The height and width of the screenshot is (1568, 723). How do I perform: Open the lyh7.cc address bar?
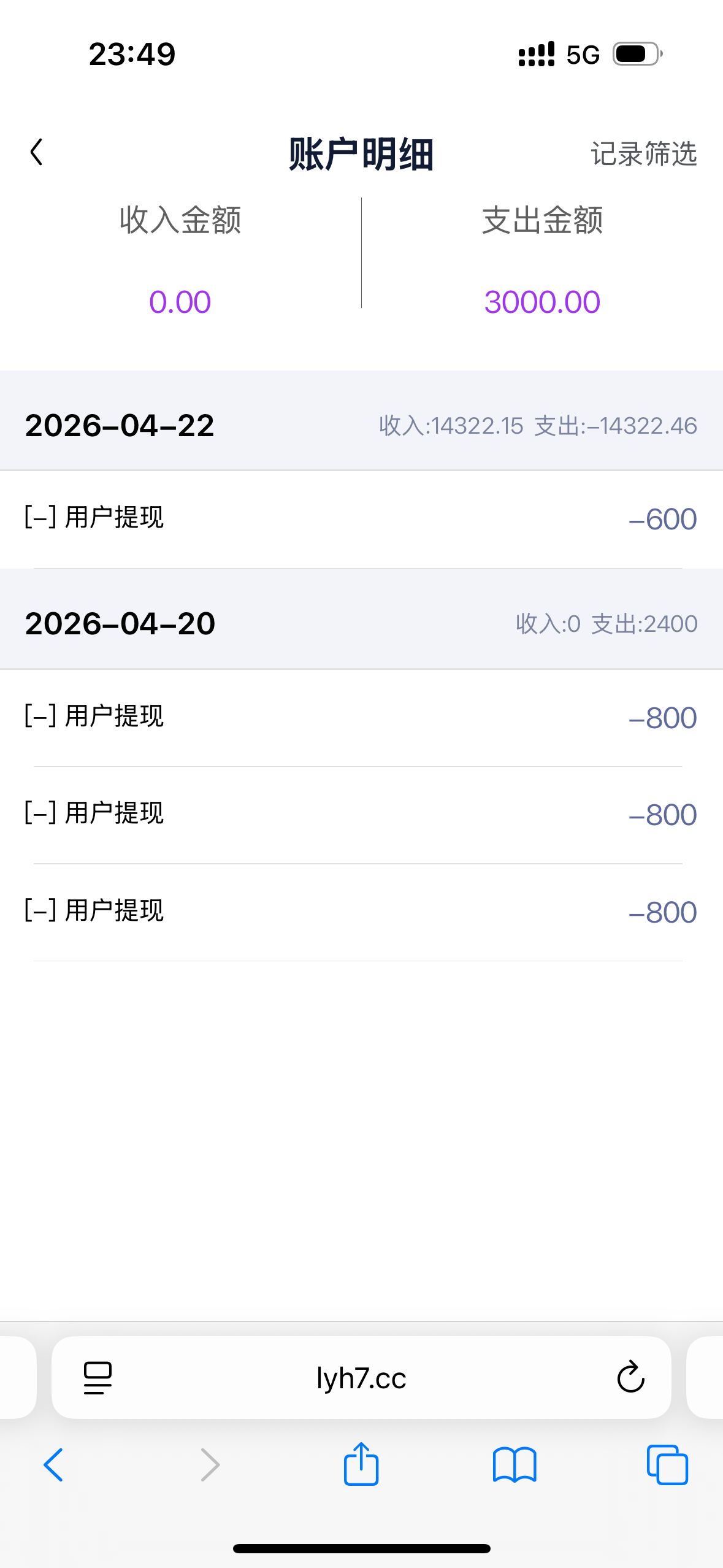tap(361, 1377)
